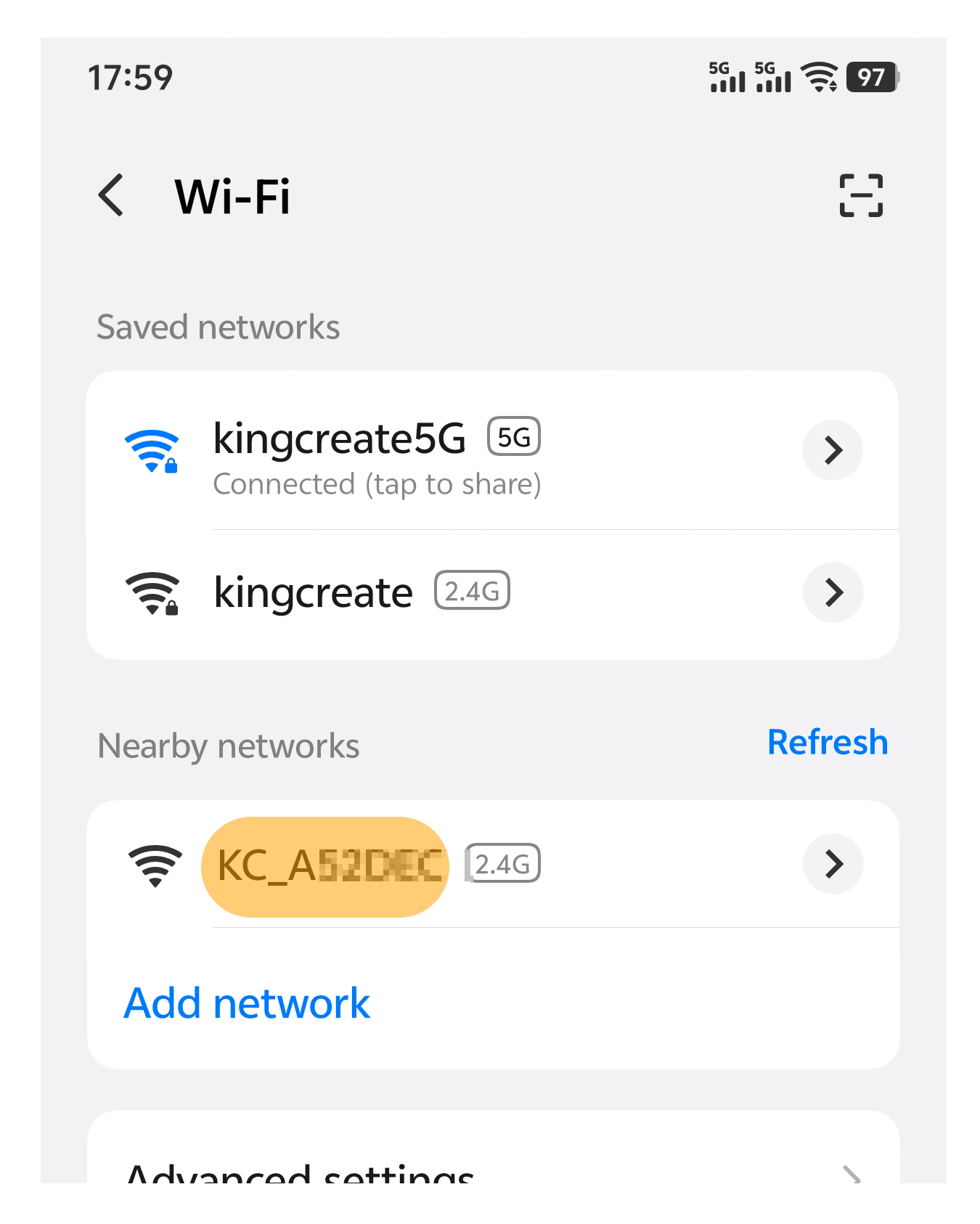
Task: Open details for kingcreate5G network
Action: click(x=833, y=450)
